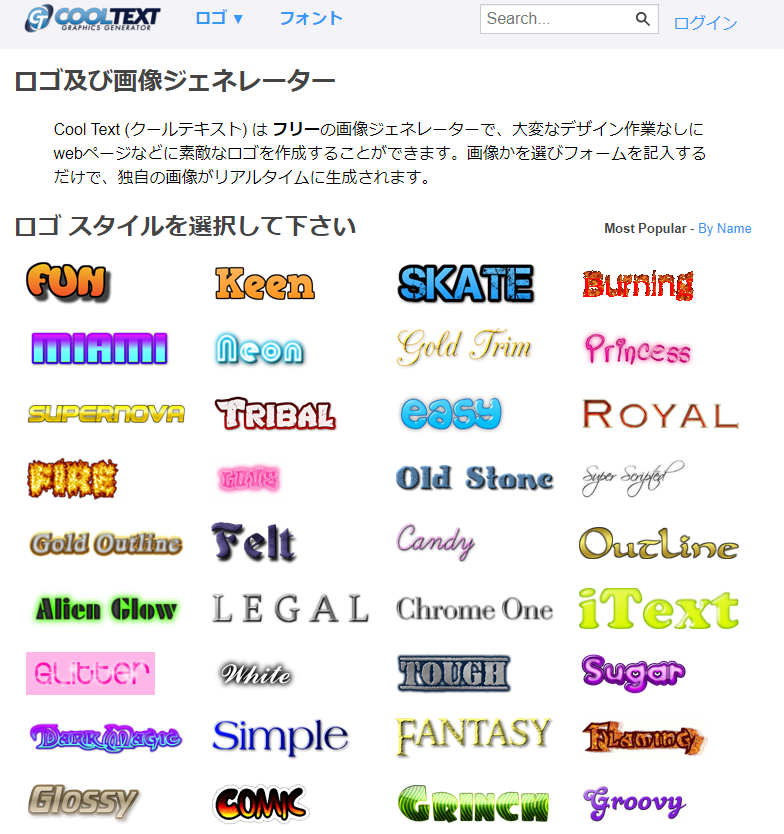Pick the Simple logo style

[x=280, y=738]
